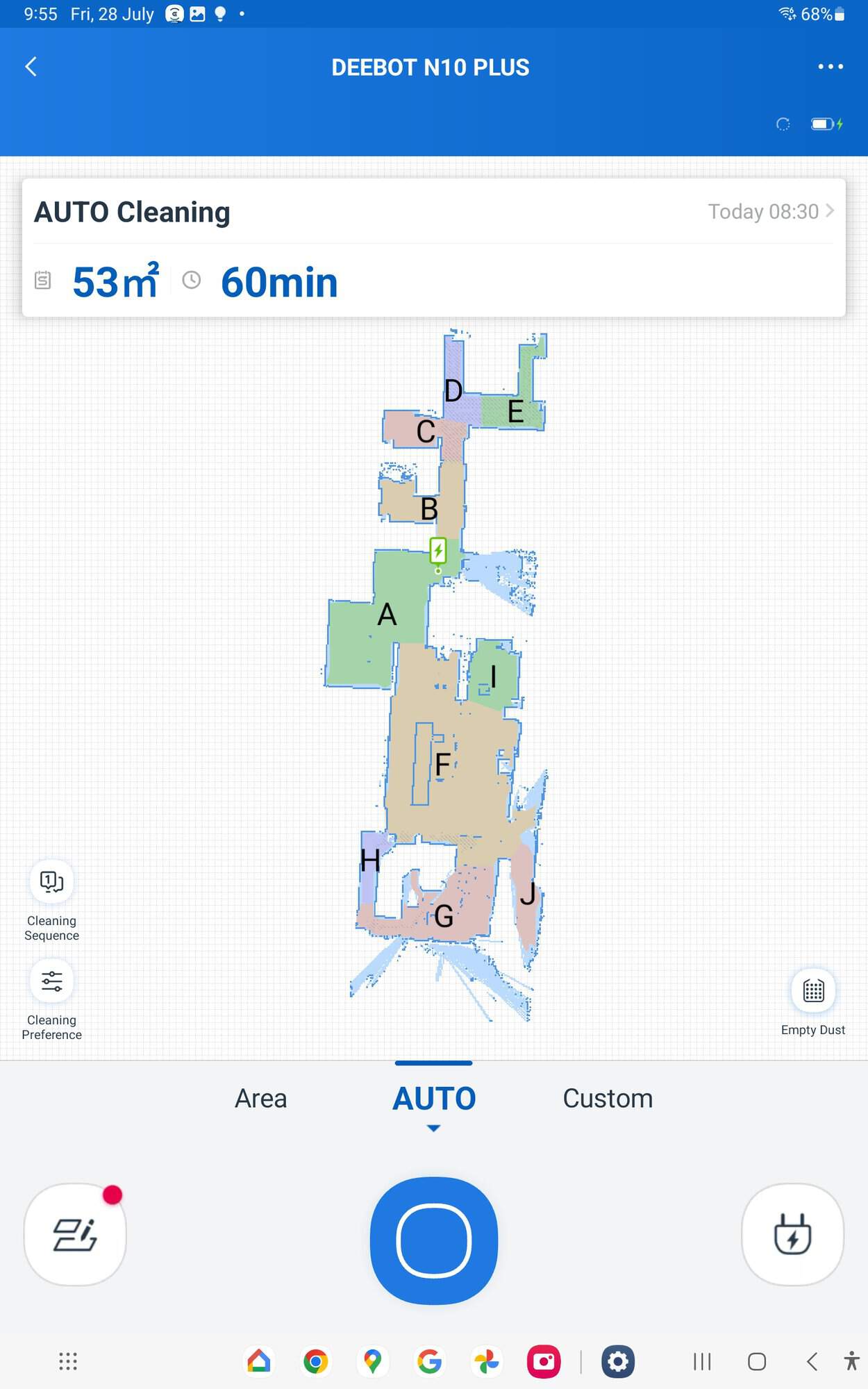Tap the system home button
This screenshot has width=868, height=1389.
(757, 1361)
